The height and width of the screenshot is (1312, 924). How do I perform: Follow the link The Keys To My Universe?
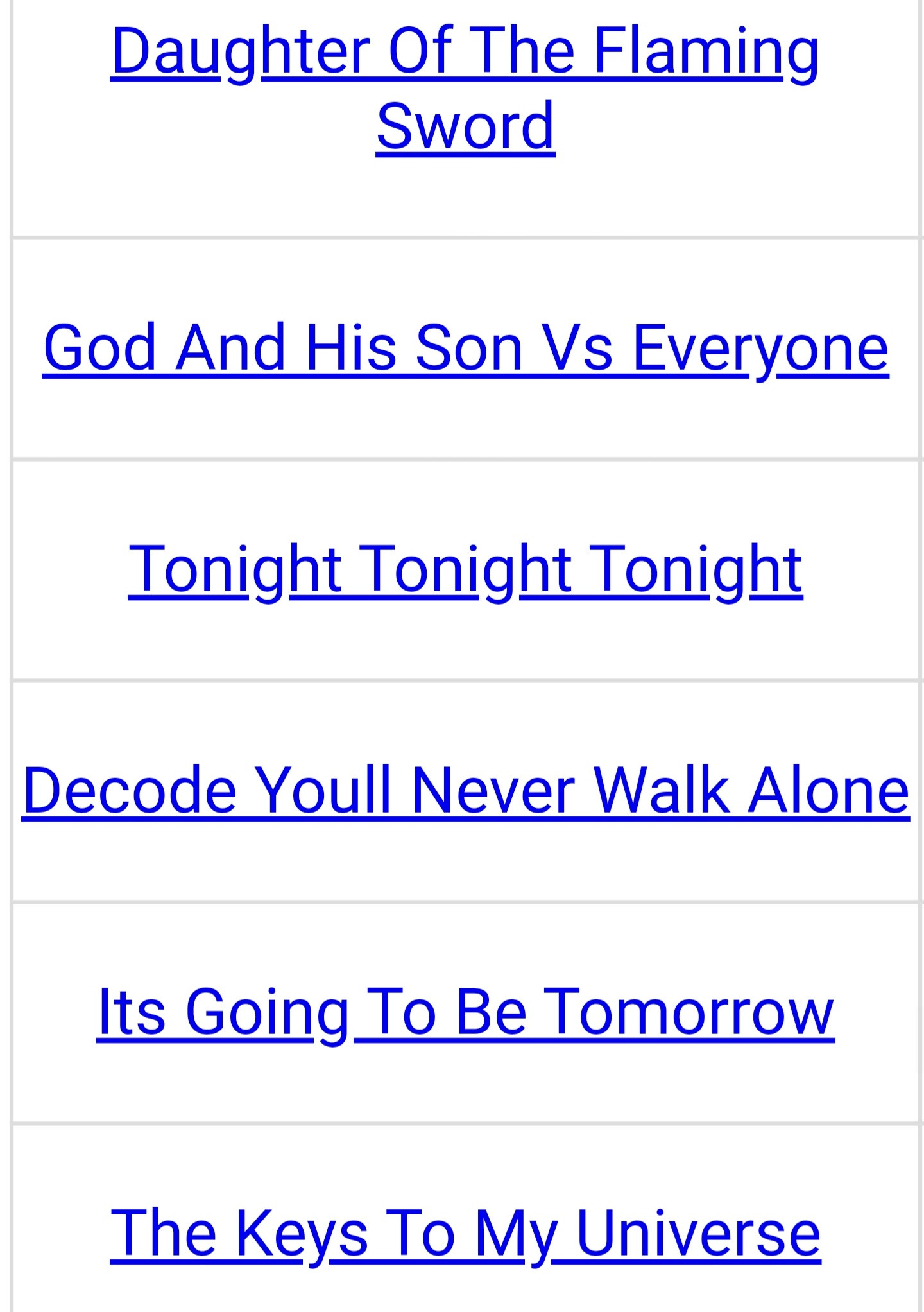click(x=465, y=1233)
